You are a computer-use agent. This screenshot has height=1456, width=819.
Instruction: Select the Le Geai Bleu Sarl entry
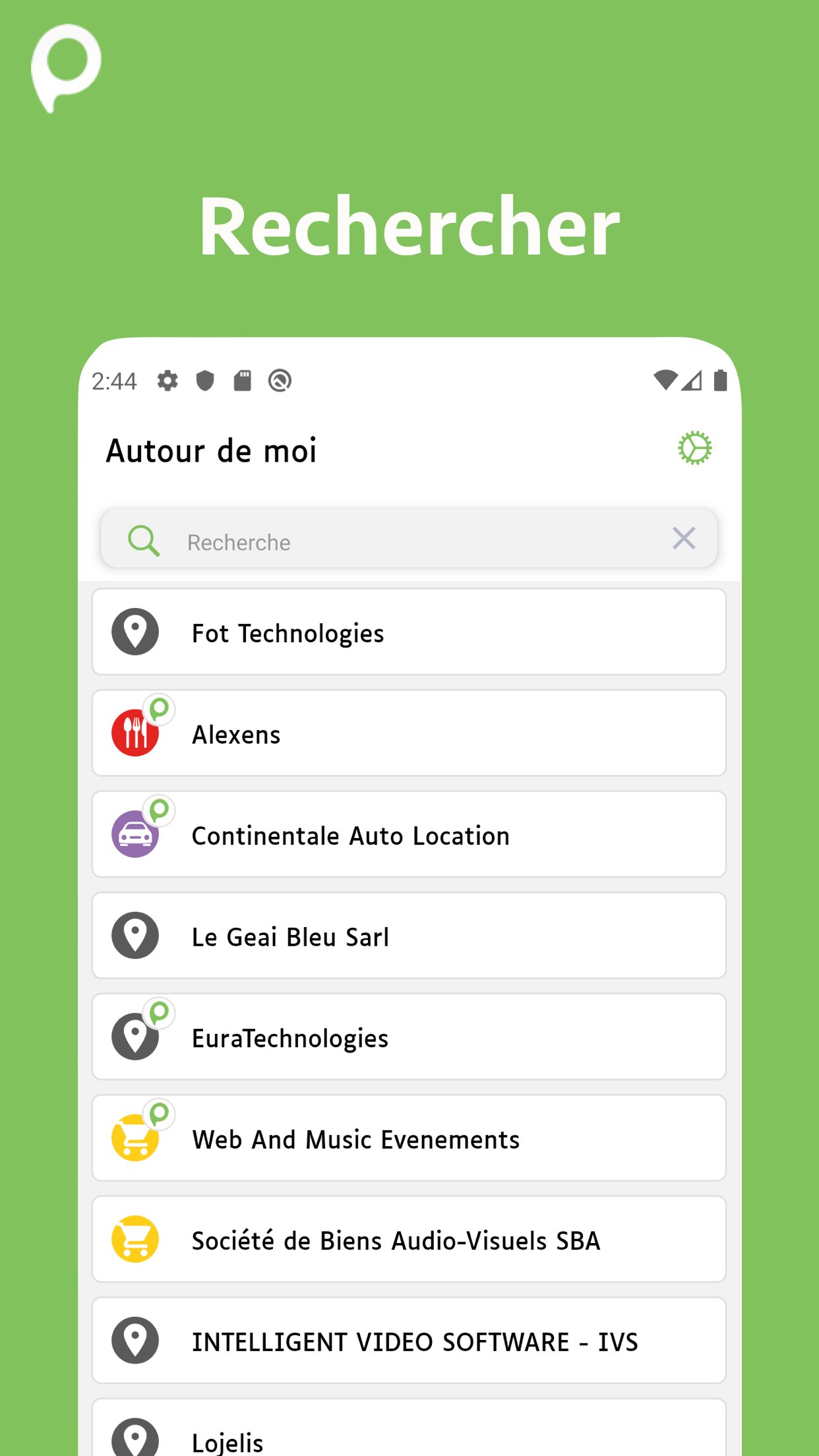tap(409, 936)
